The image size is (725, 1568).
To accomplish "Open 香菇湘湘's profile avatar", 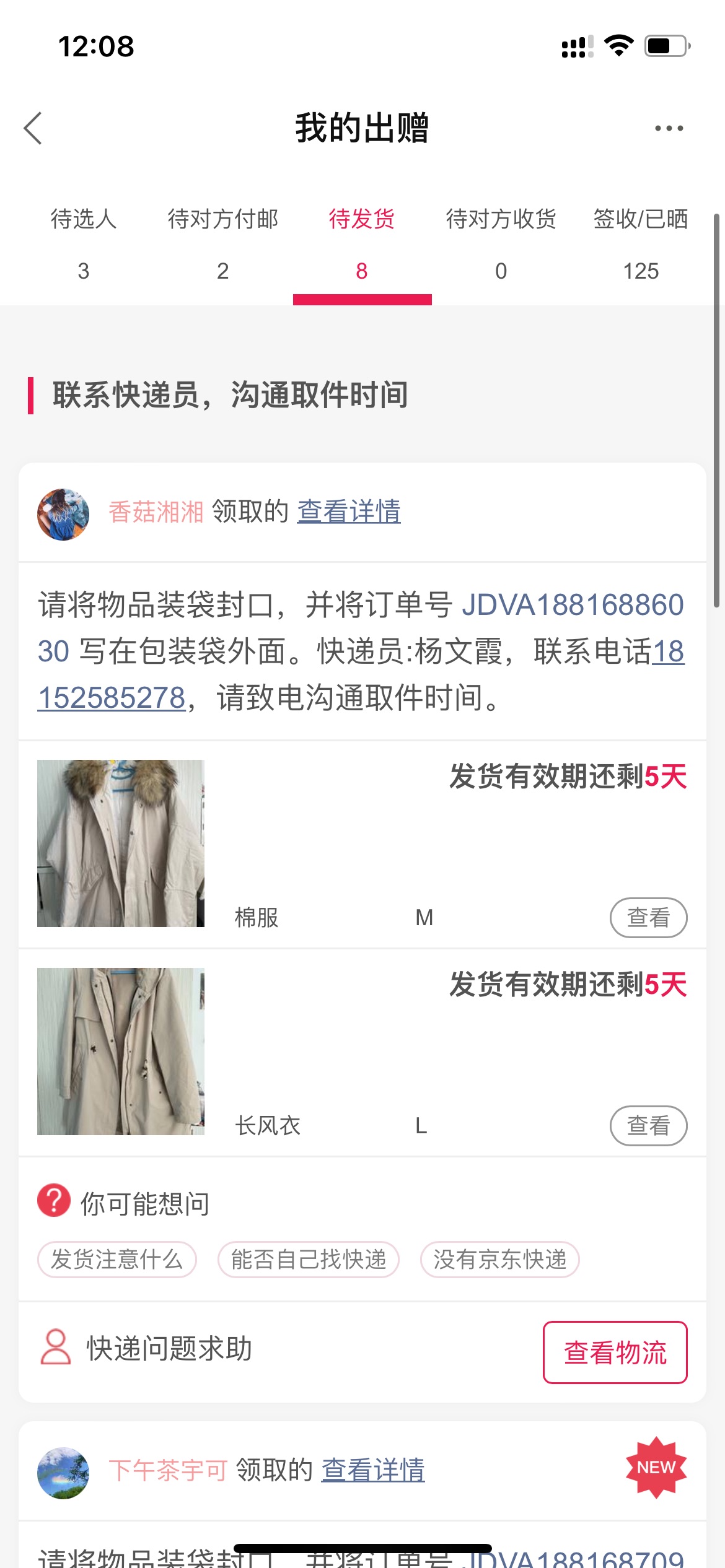I will tap(63, 514).
